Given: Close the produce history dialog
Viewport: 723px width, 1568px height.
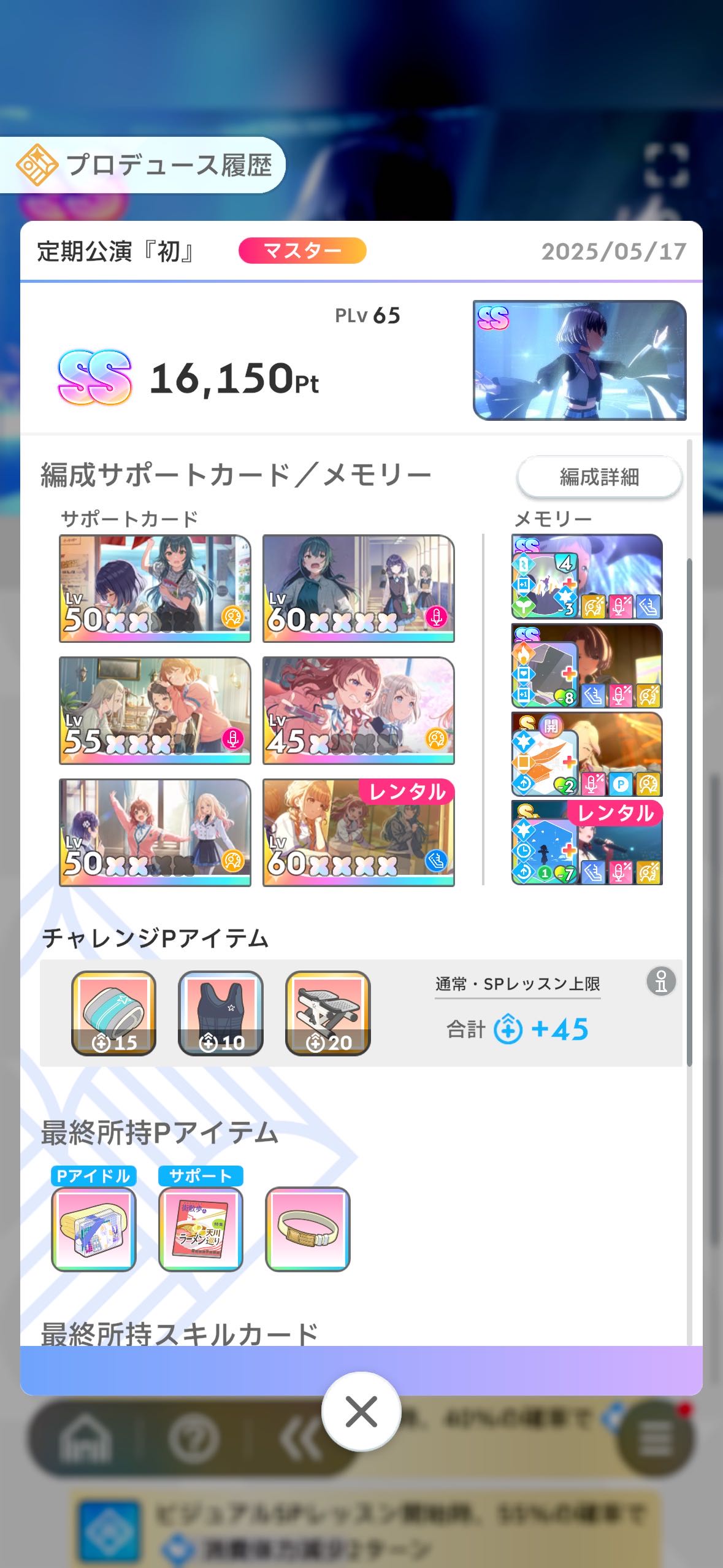Looking at the screenshot, I should pos(361,1412).
